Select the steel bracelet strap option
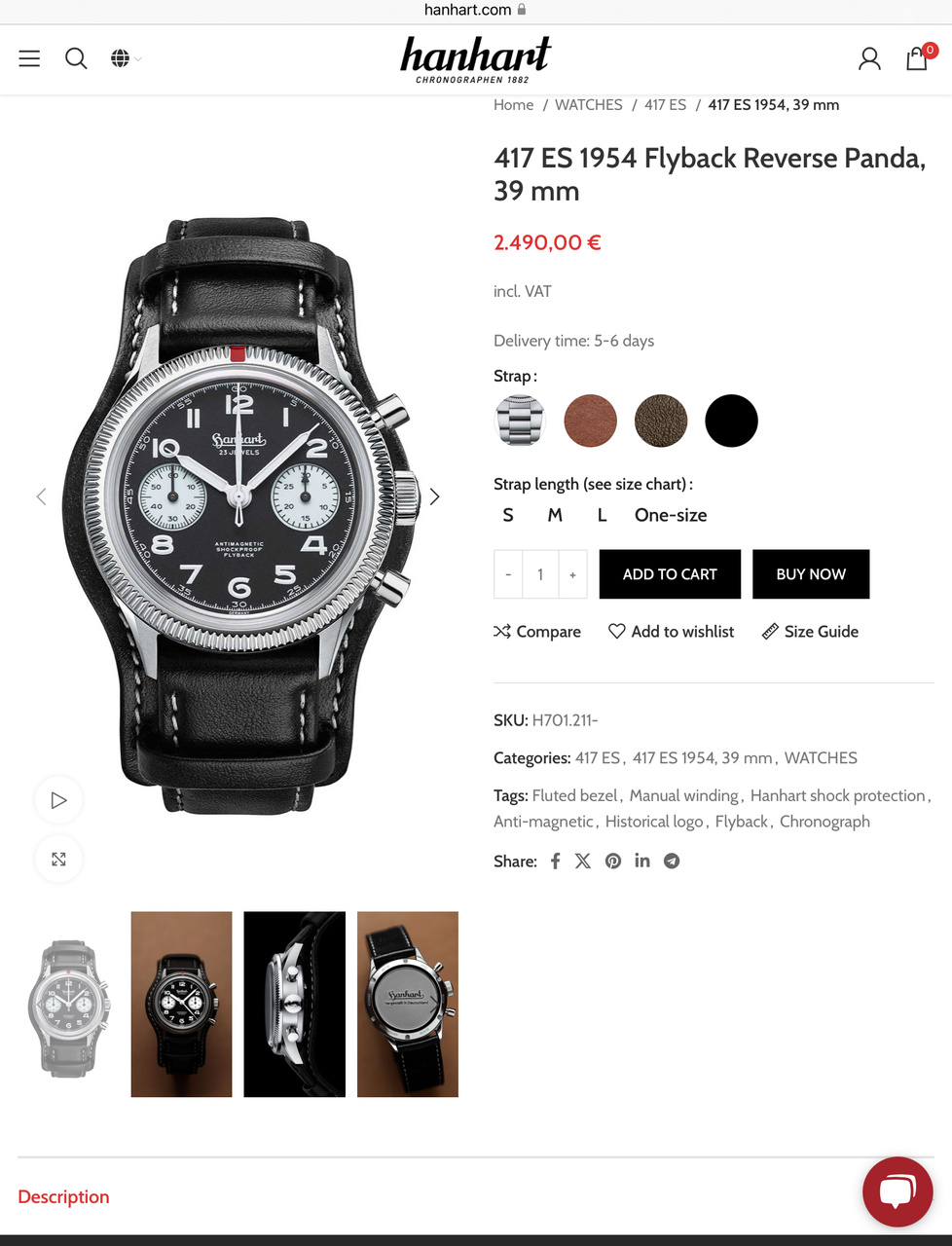Image resolution: width=952 pixels, height=1246 pixels. coord(520,421)
